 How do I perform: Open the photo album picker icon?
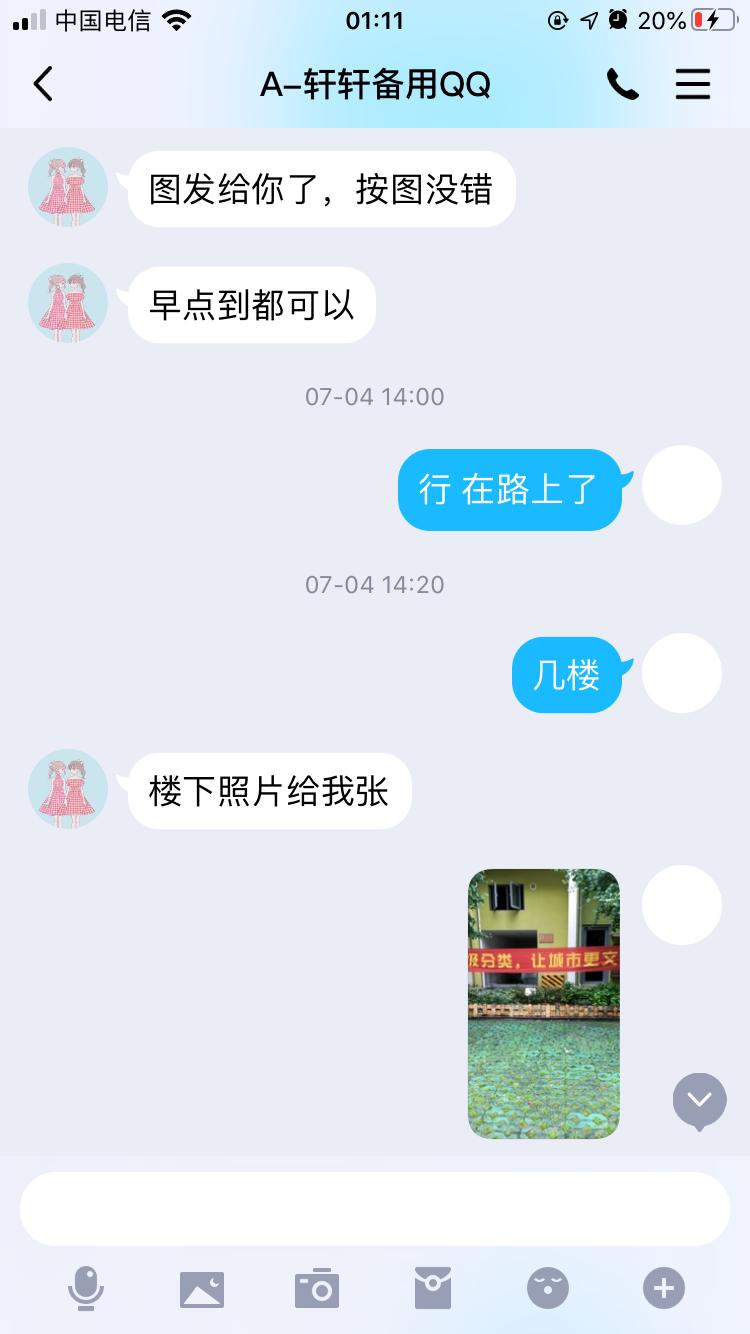pos(202,1288)
